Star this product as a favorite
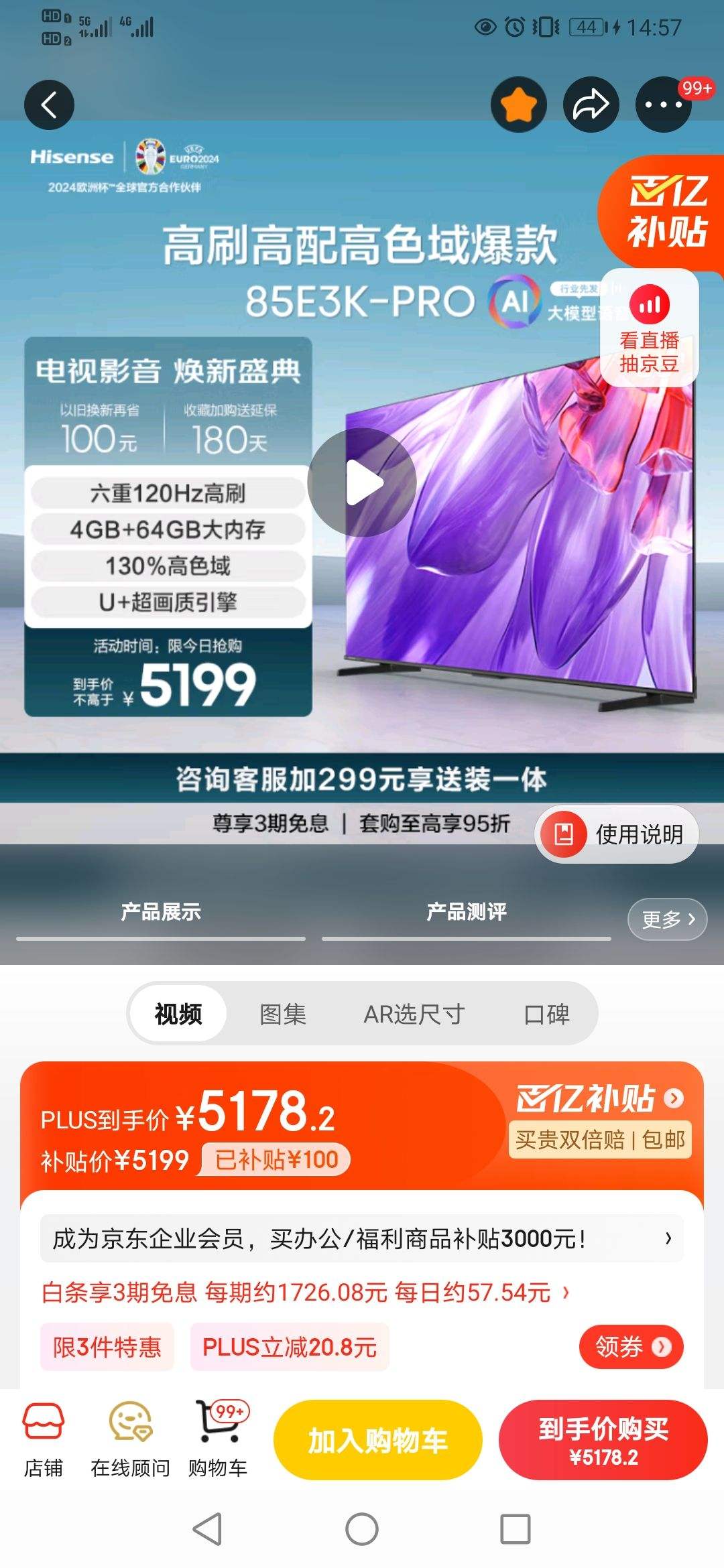Viewport: 724px width, 1568px height. (518, 105)
